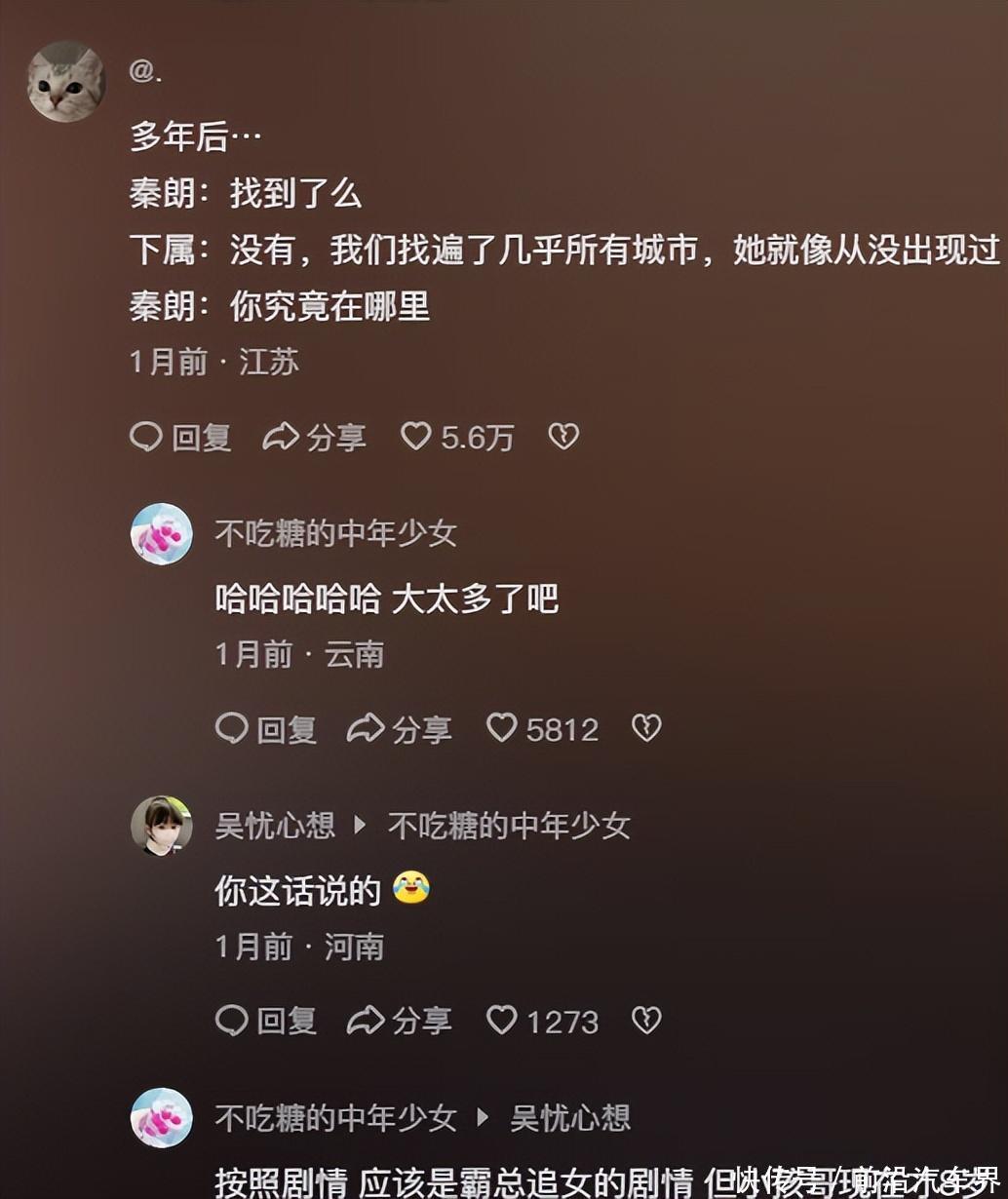Share the comment posted from 云南
Viewport: 1008px width, 1199px height.
point(400,728)
